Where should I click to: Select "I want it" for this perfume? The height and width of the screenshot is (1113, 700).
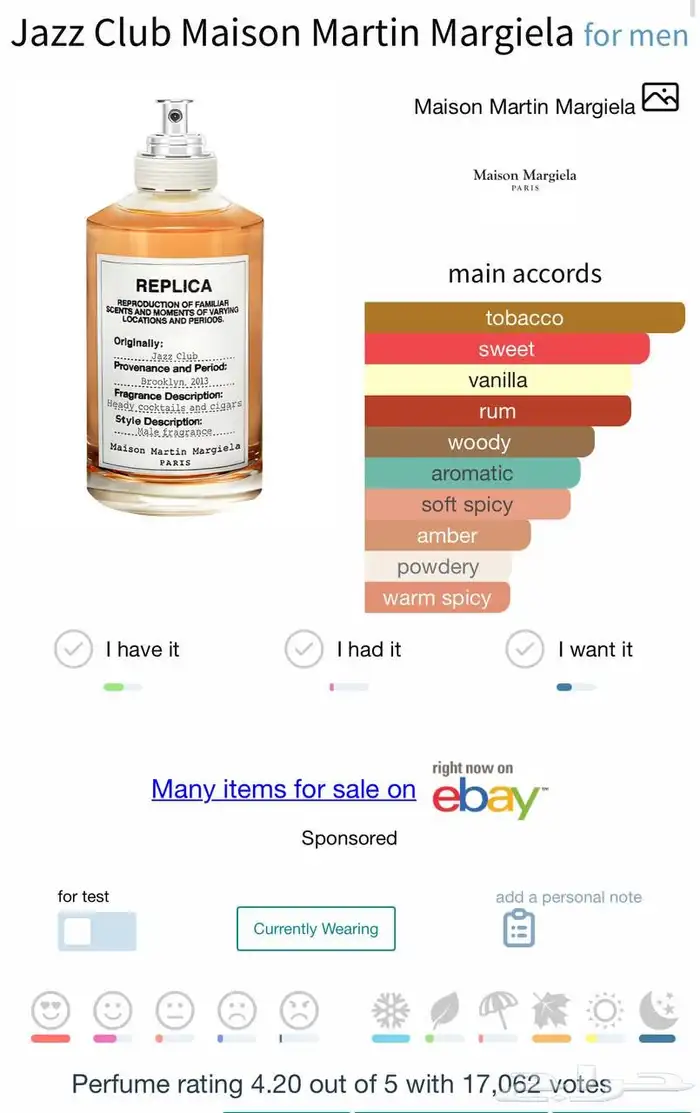tap(524, 649)
